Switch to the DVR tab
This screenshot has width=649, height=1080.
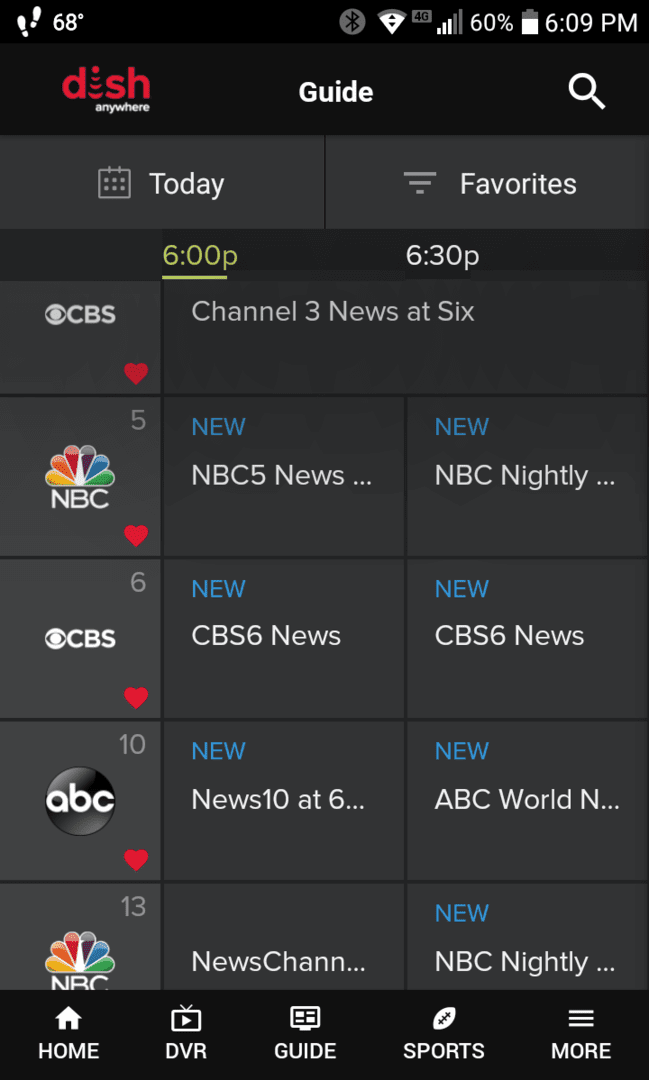tap(186, 1034)
